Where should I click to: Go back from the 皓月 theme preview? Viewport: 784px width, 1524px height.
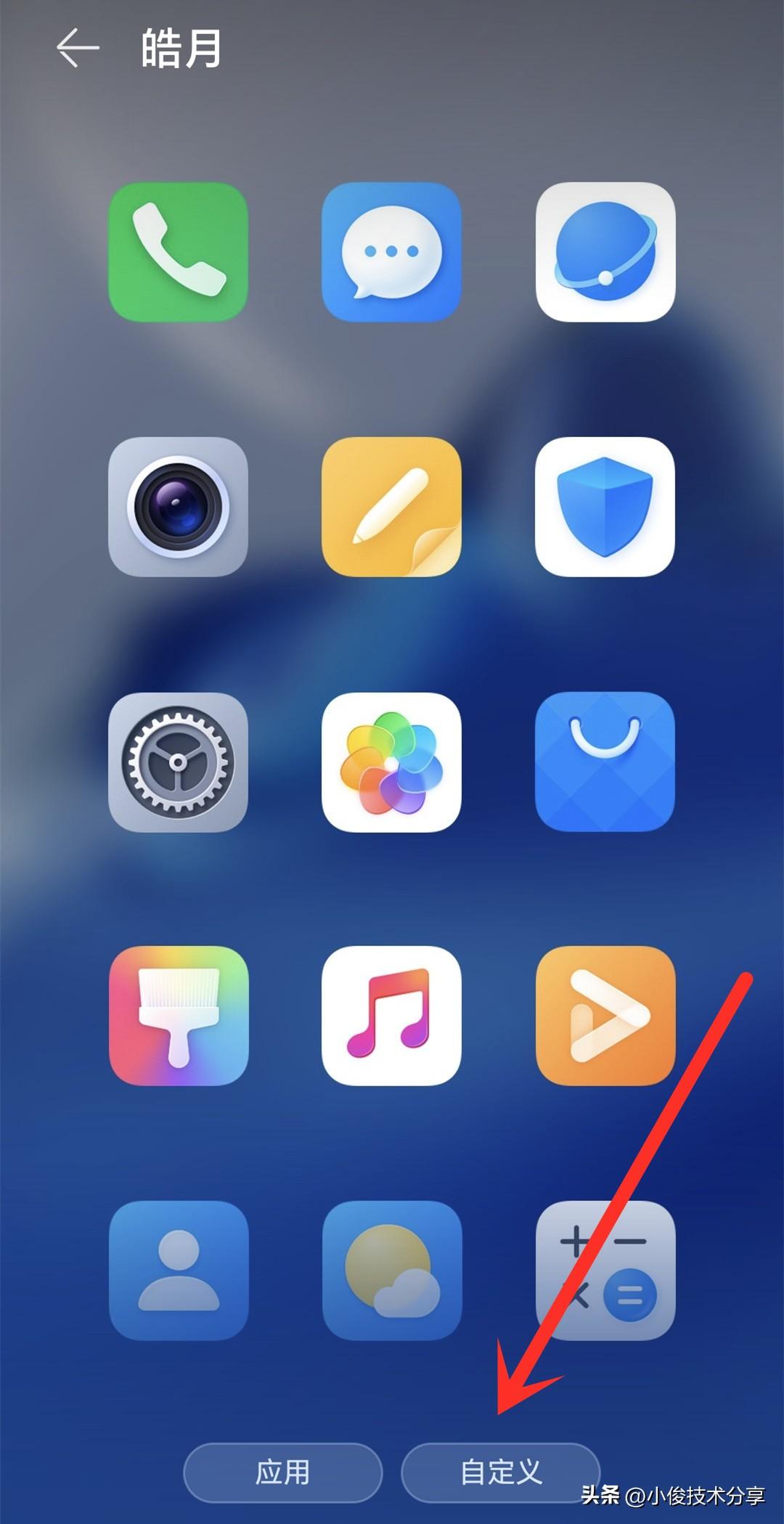pyautogui.click(x=77, y=49)
